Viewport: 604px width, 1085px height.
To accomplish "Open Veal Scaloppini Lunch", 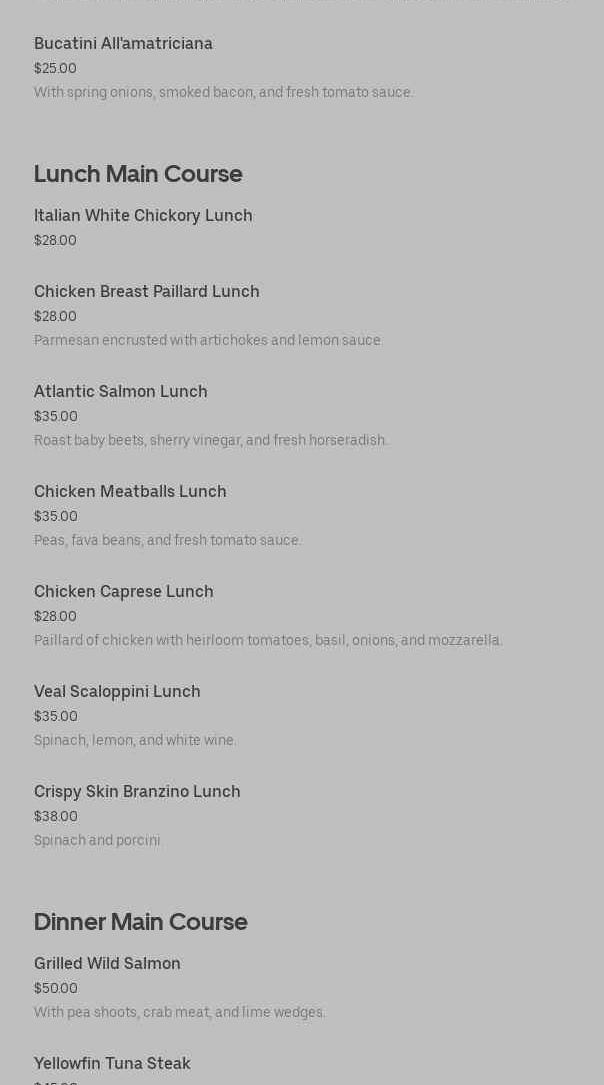I will (117, 692).
